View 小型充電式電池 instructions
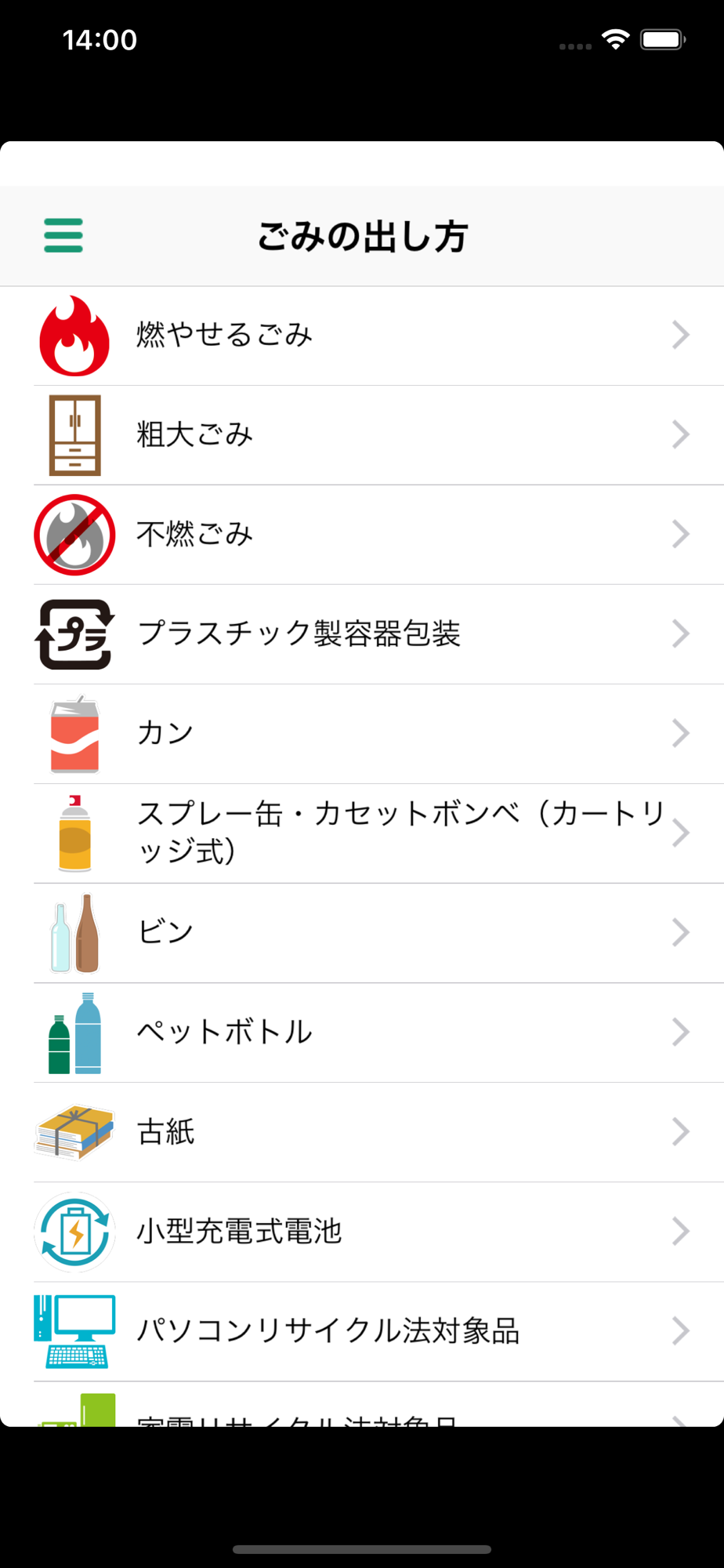 click(x=360, y=1232)
